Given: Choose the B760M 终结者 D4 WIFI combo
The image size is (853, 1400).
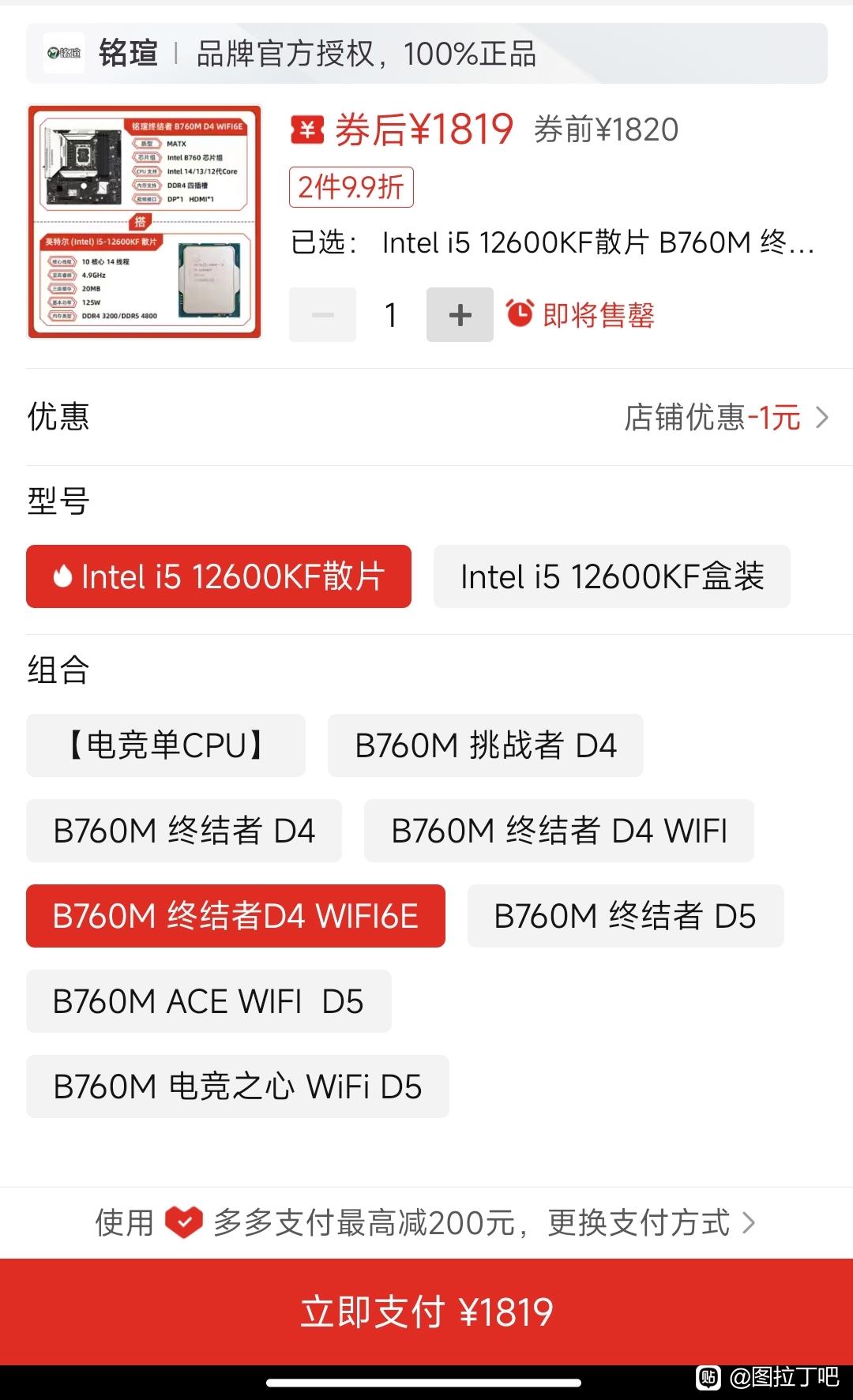Looking at the screenshot, I should (x=559, y=831).
